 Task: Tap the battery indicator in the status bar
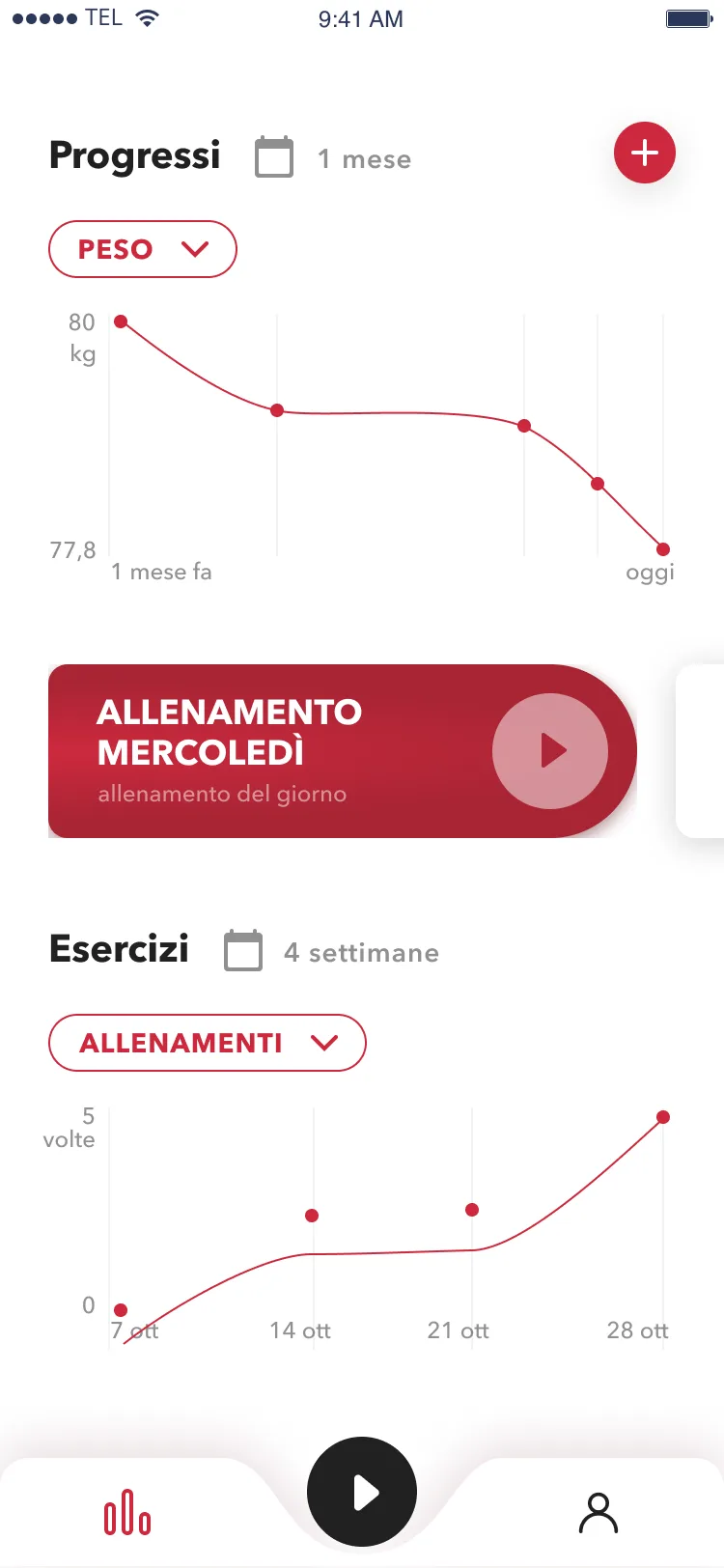coord(687,17)
